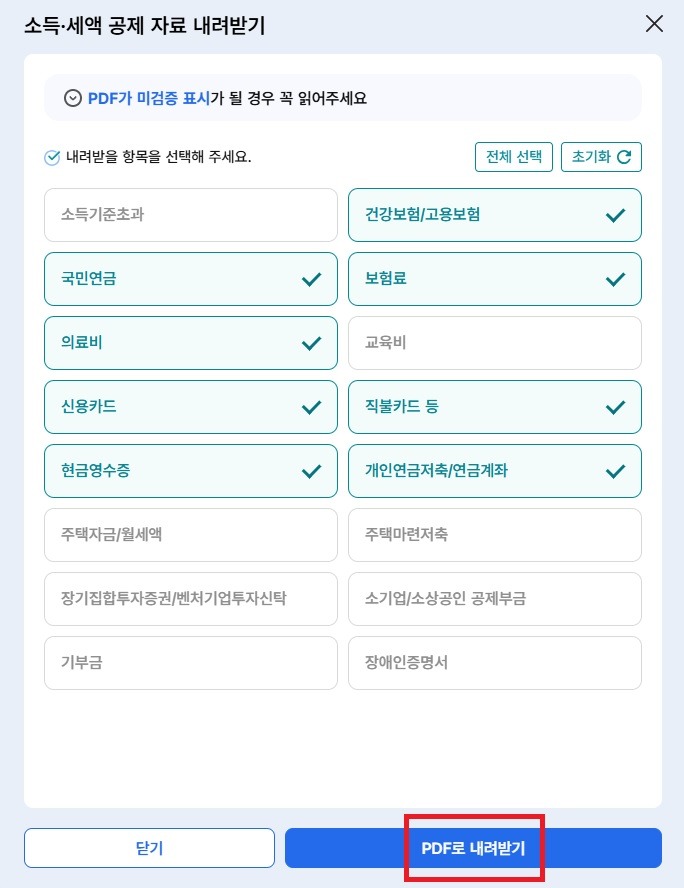Viewport: 684px width, 888px height.
Task: Deselect the 보험료 item
Action: click(x=494, y=279)
